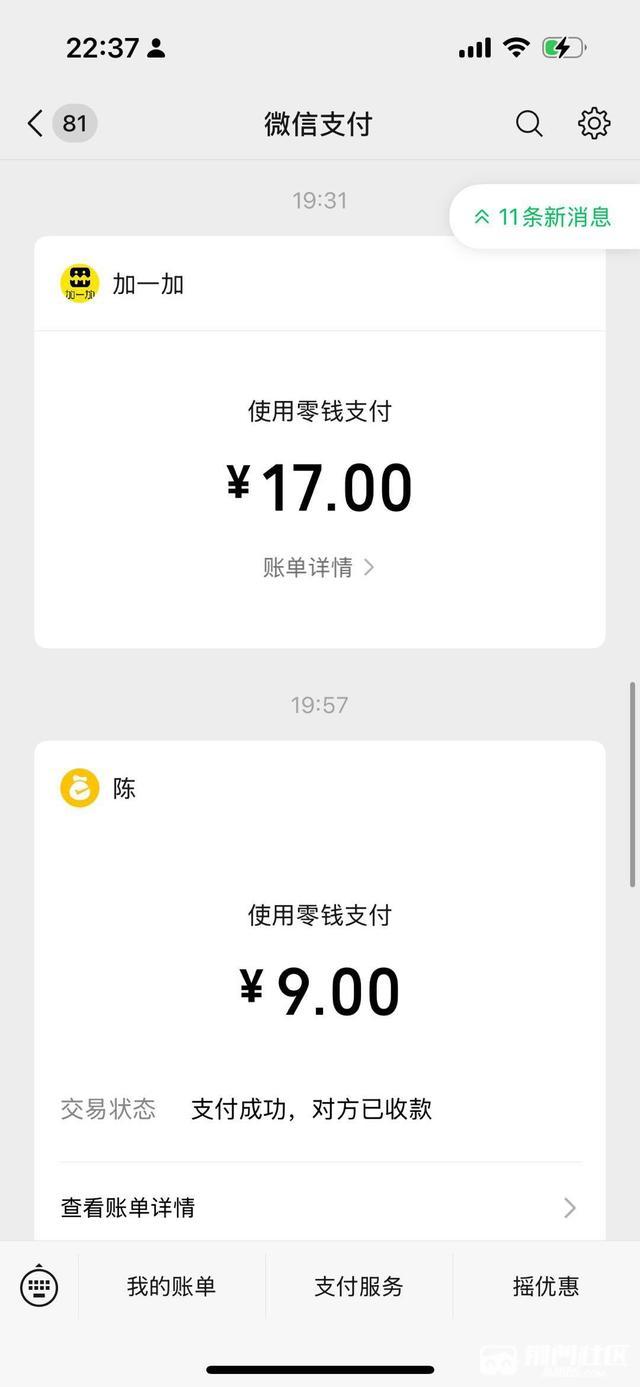
Task: Open the 我的账单 menu
Action: coord(171,1286)
